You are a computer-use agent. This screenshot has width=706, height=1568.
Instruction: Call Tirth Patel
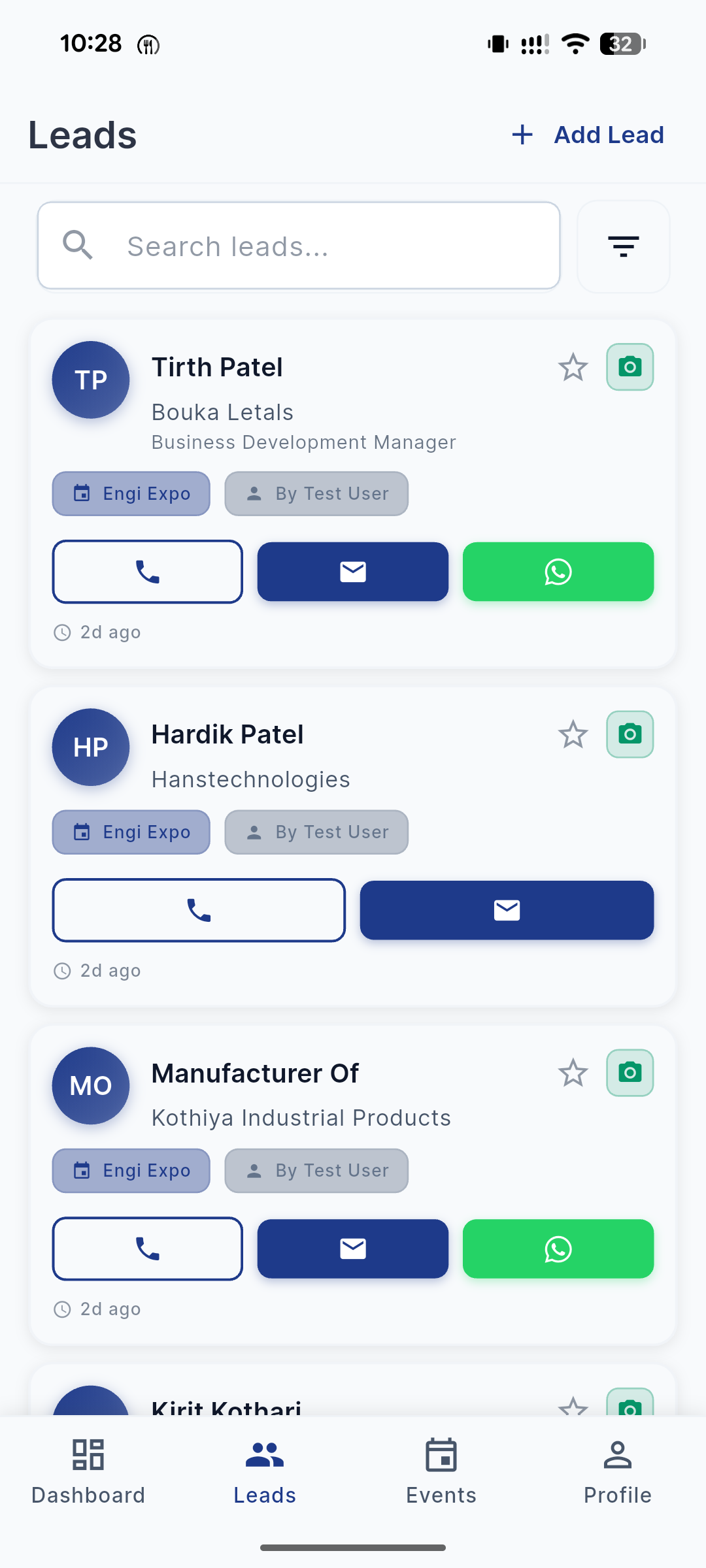point(148,572)
